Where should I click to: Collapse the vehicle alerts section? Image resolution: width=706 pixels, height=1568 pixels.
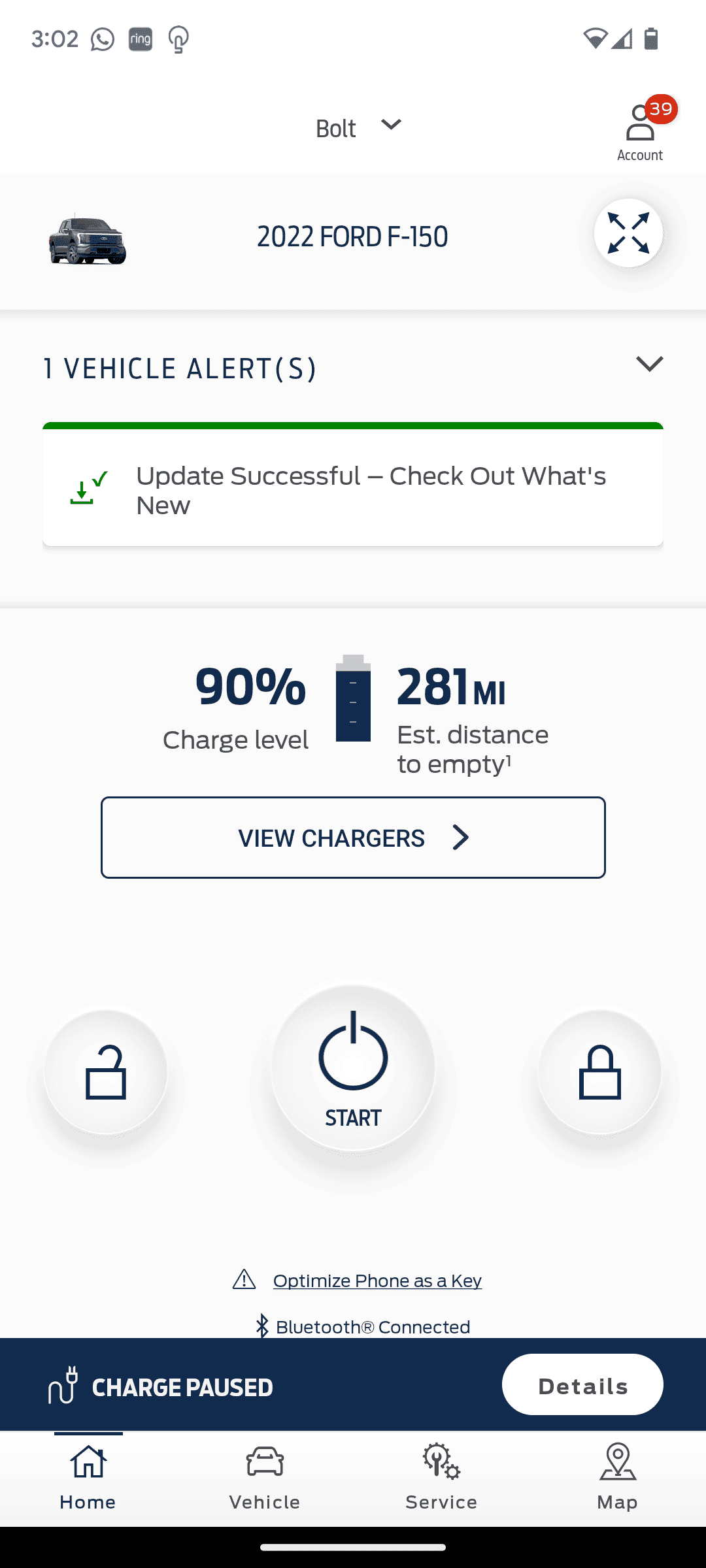click(649, 365)
